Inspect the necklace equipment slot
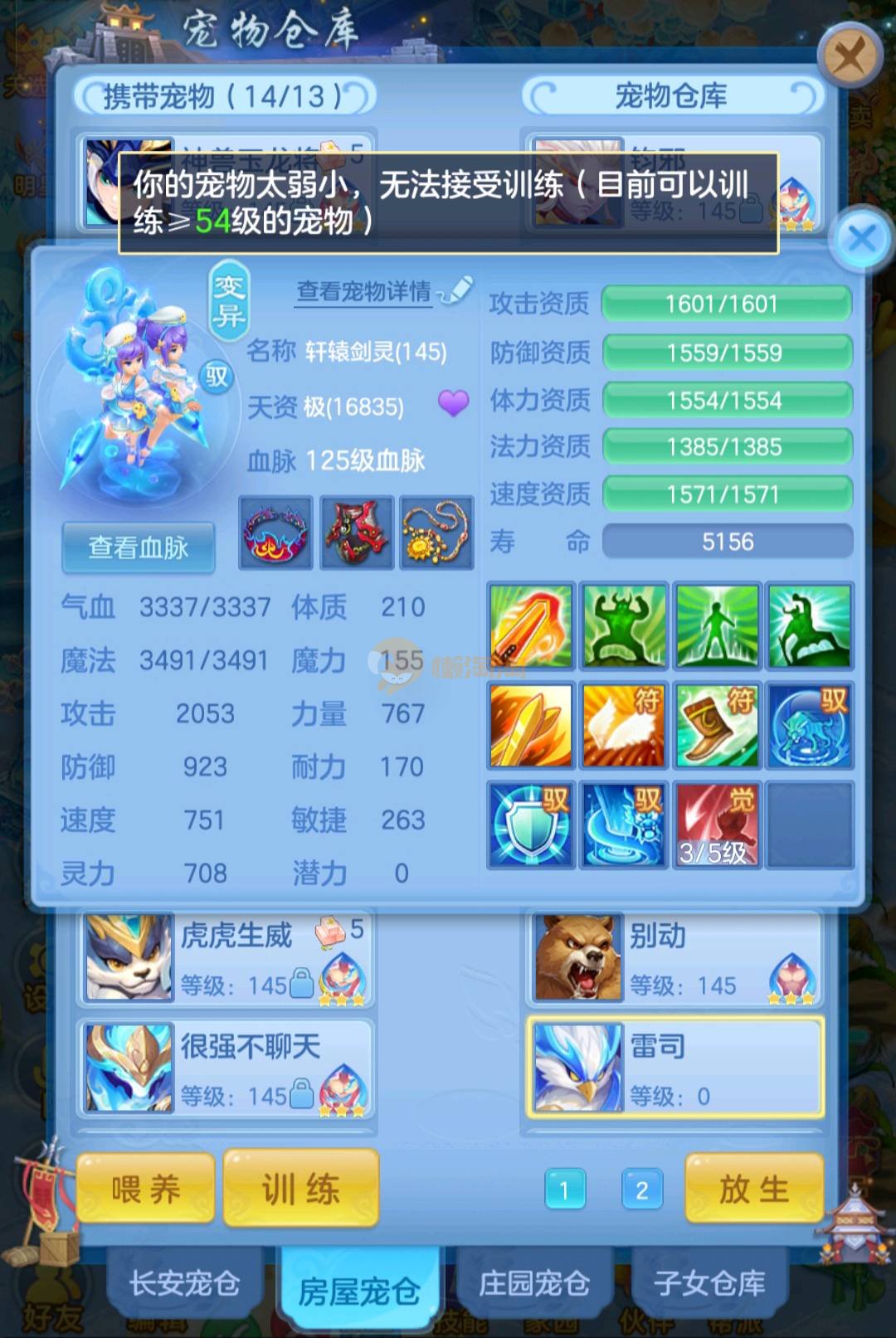The width and height of the screenshot is (896, 1338). click(436, 533)
